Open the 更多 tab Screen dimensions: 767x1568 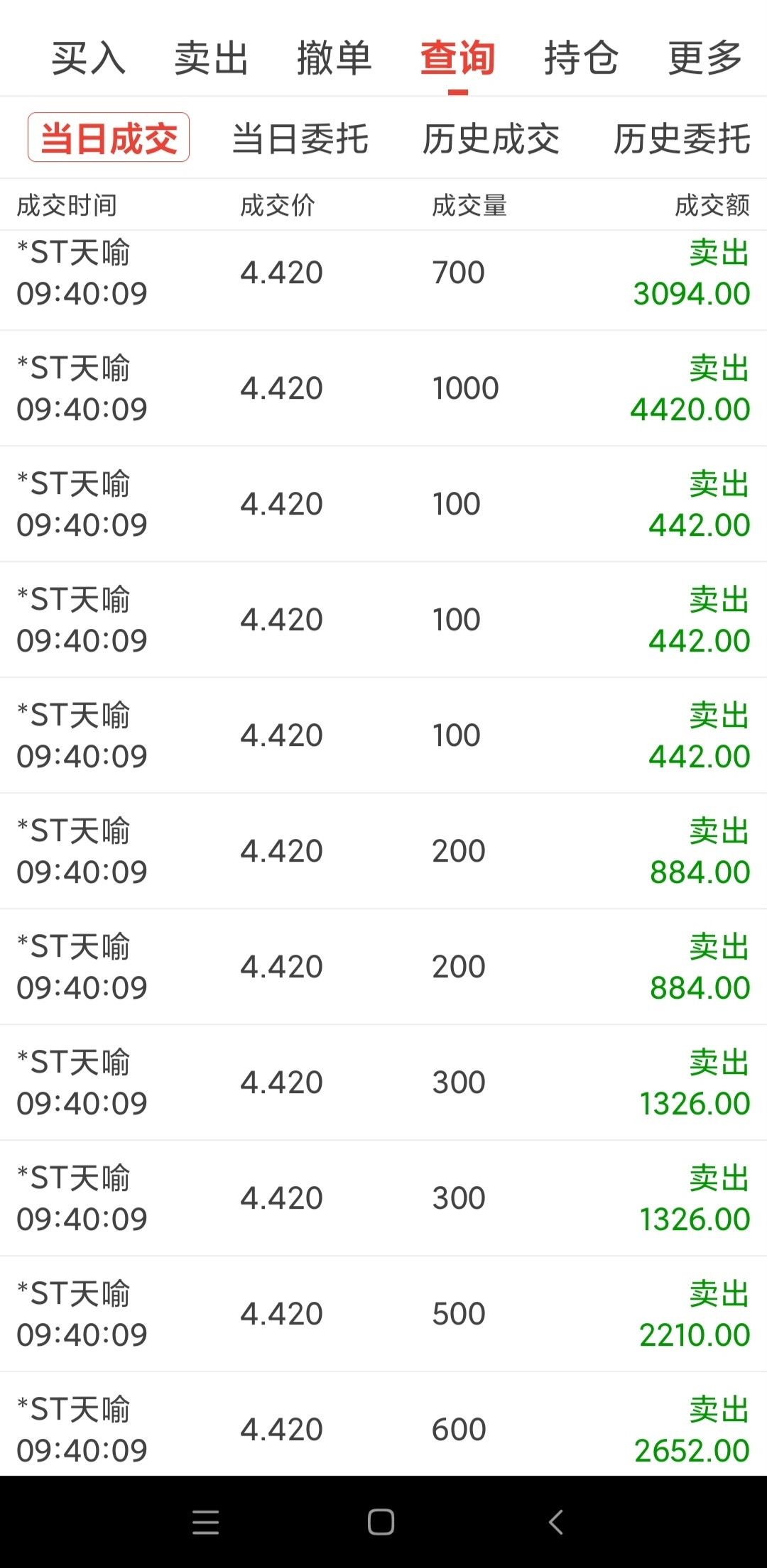click(705, 58)
